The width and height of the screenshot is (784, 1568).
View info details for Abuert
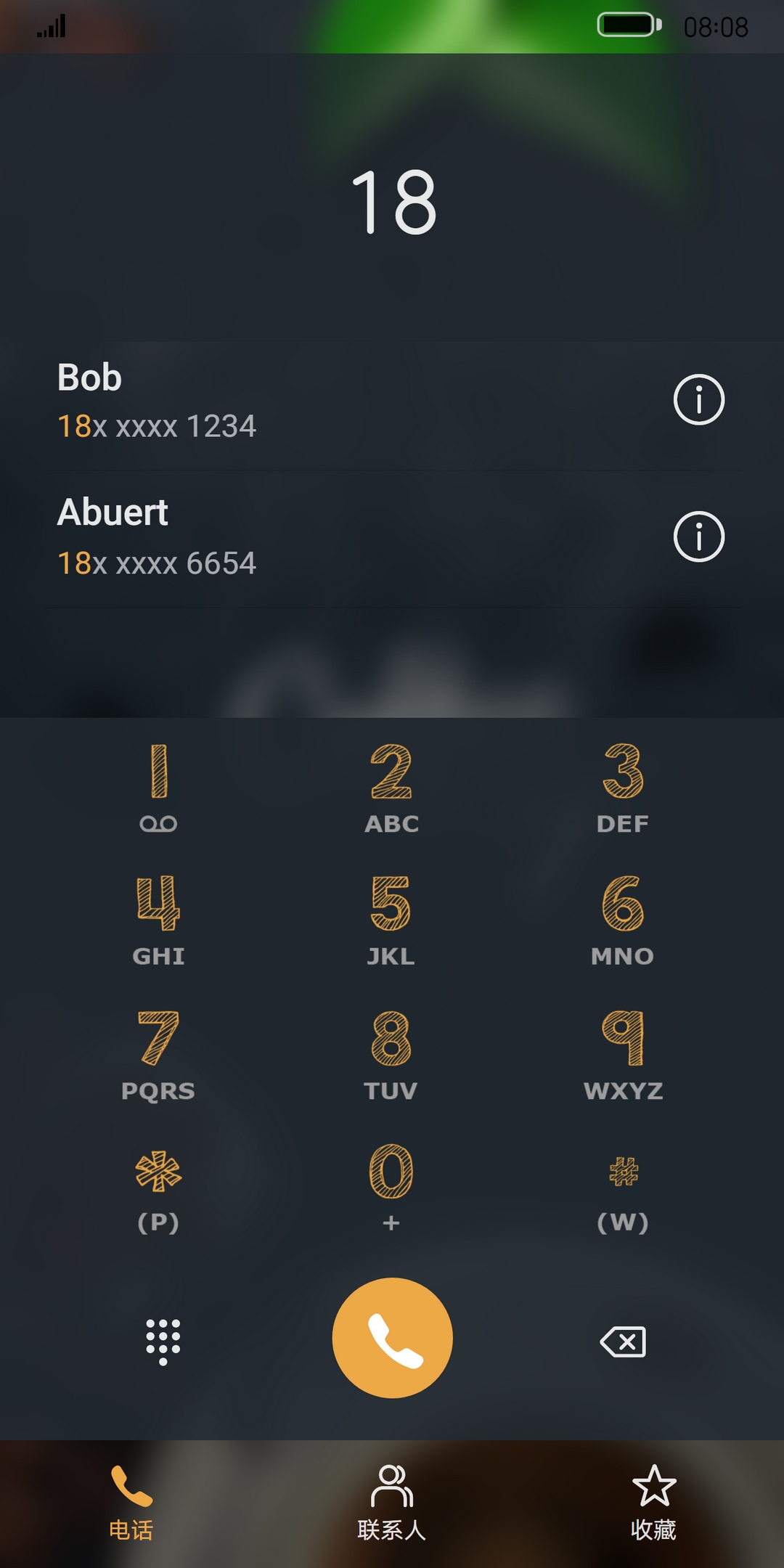(698, 537)
